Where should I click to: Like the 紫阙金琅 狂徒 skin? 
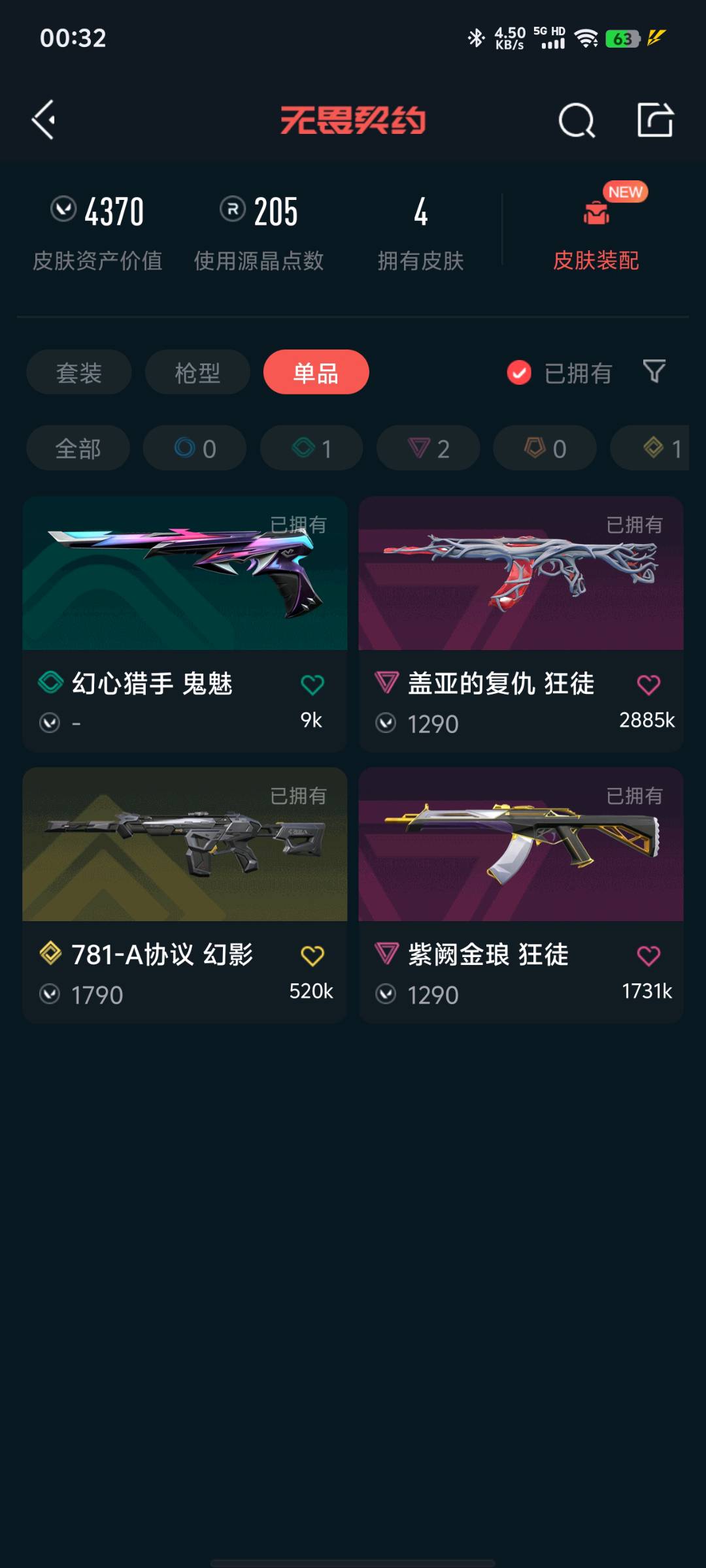[648, 956]
